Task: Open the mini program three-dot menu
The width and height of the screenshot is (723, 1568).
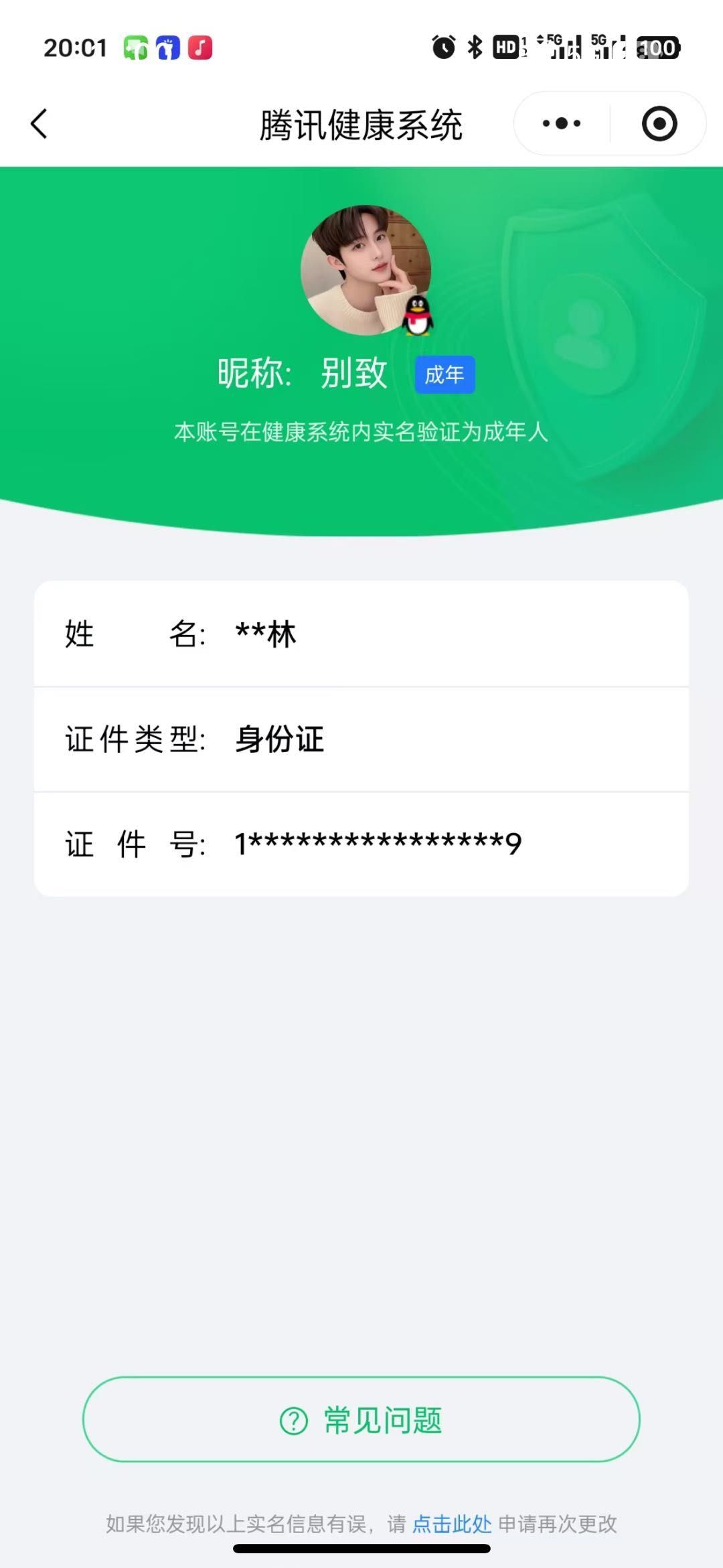Action: pyautogui.click(x=562, y=124)
